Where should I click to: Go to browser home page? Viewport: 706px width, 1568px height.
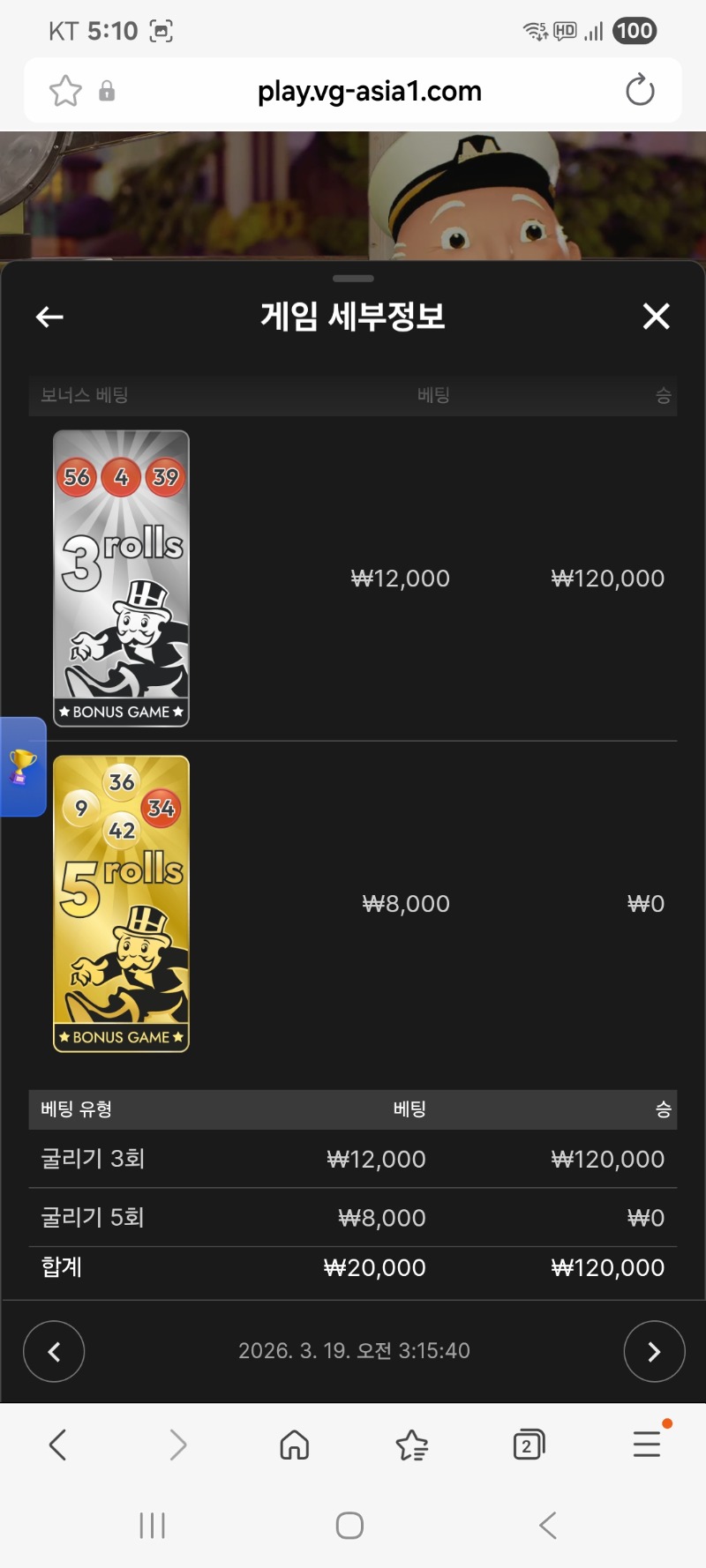click(294, 1445)
